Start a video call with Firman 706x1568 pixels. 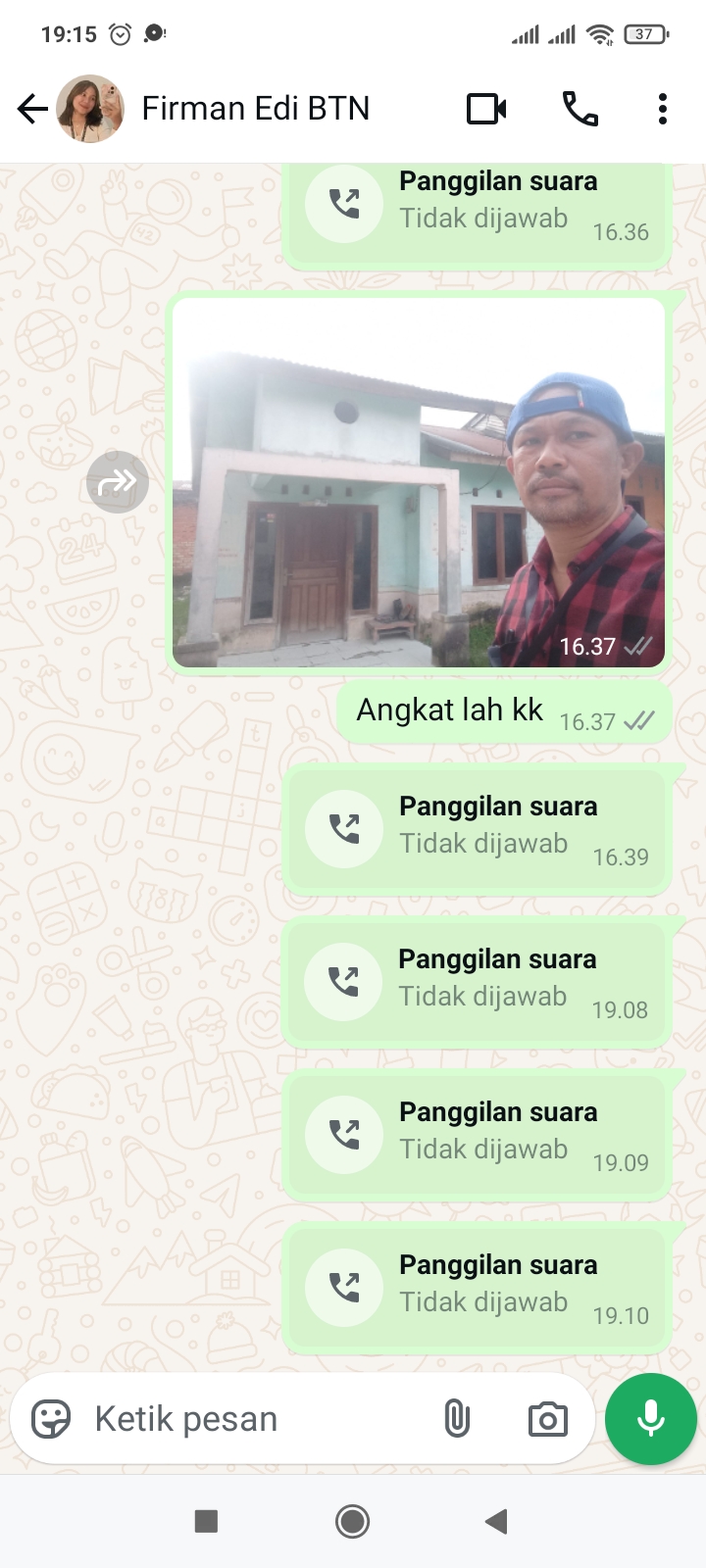point(486,109)
